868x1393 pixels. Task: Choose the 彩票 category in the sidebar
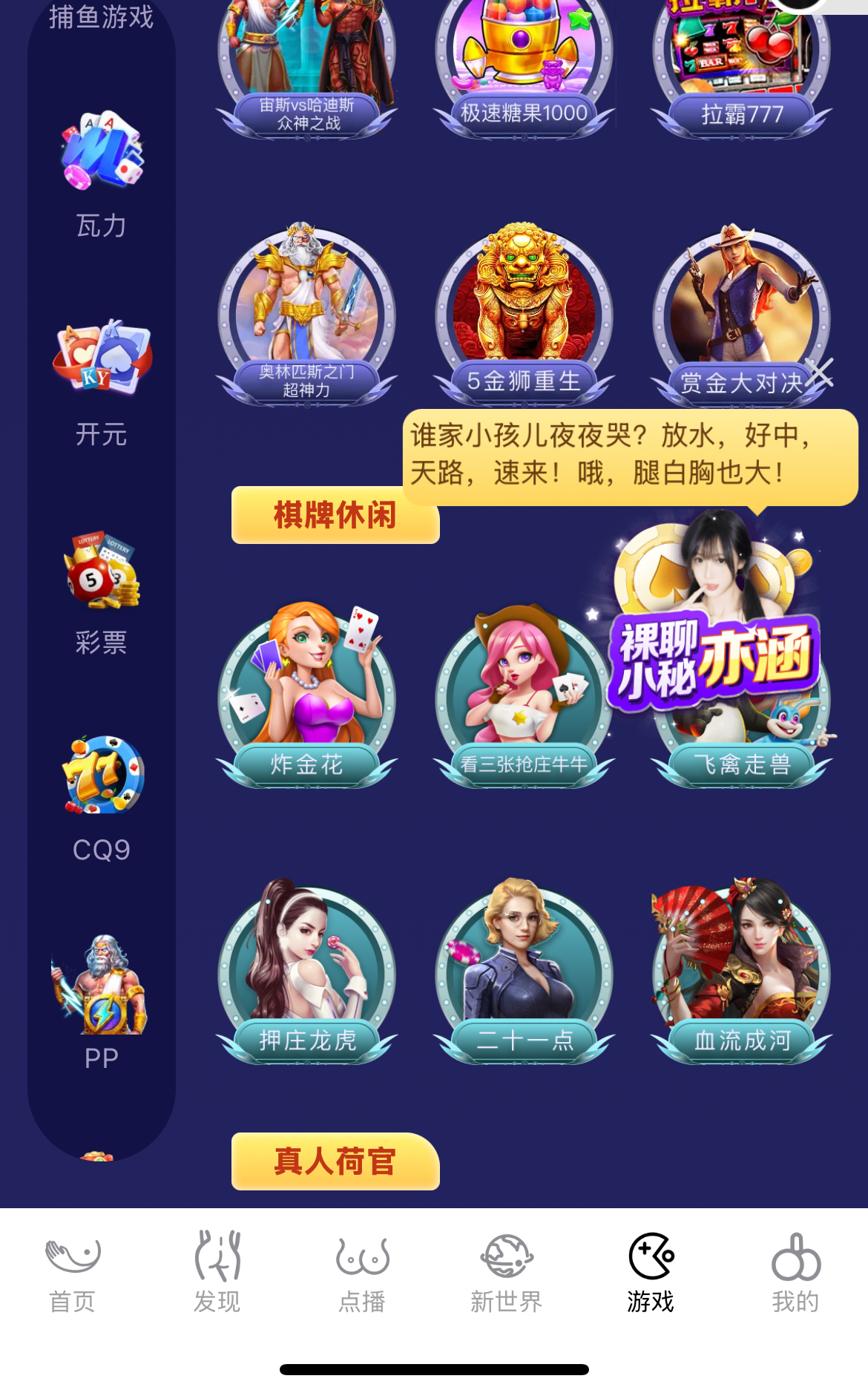pos(102,591)
